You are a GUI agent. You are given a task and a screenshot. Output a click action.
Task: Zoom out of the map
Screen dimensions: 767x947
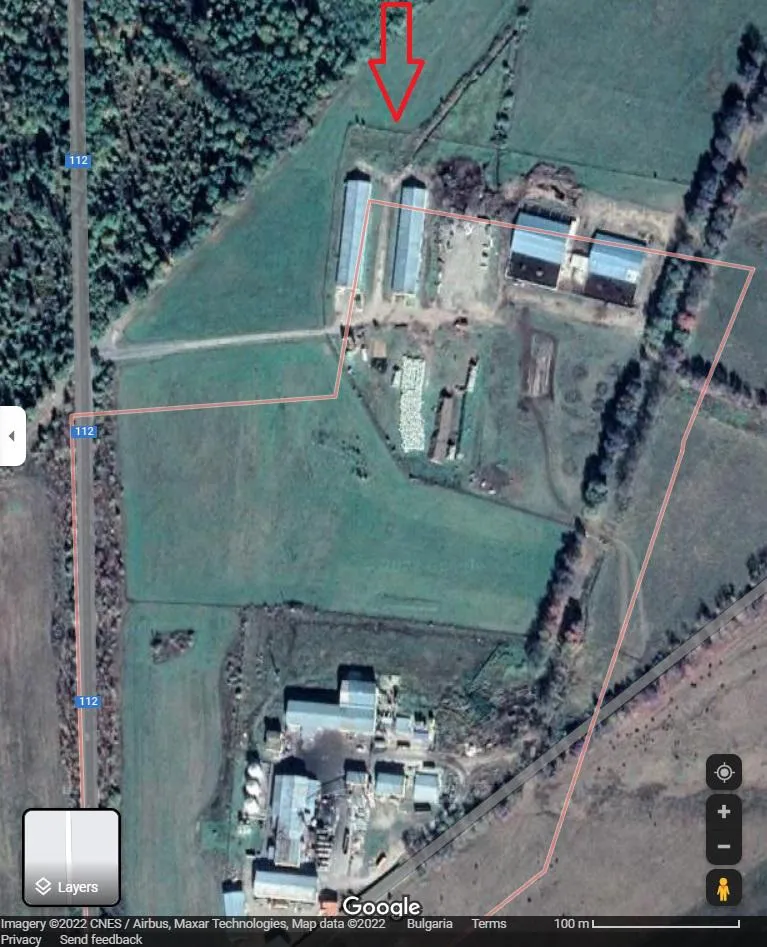723,847
